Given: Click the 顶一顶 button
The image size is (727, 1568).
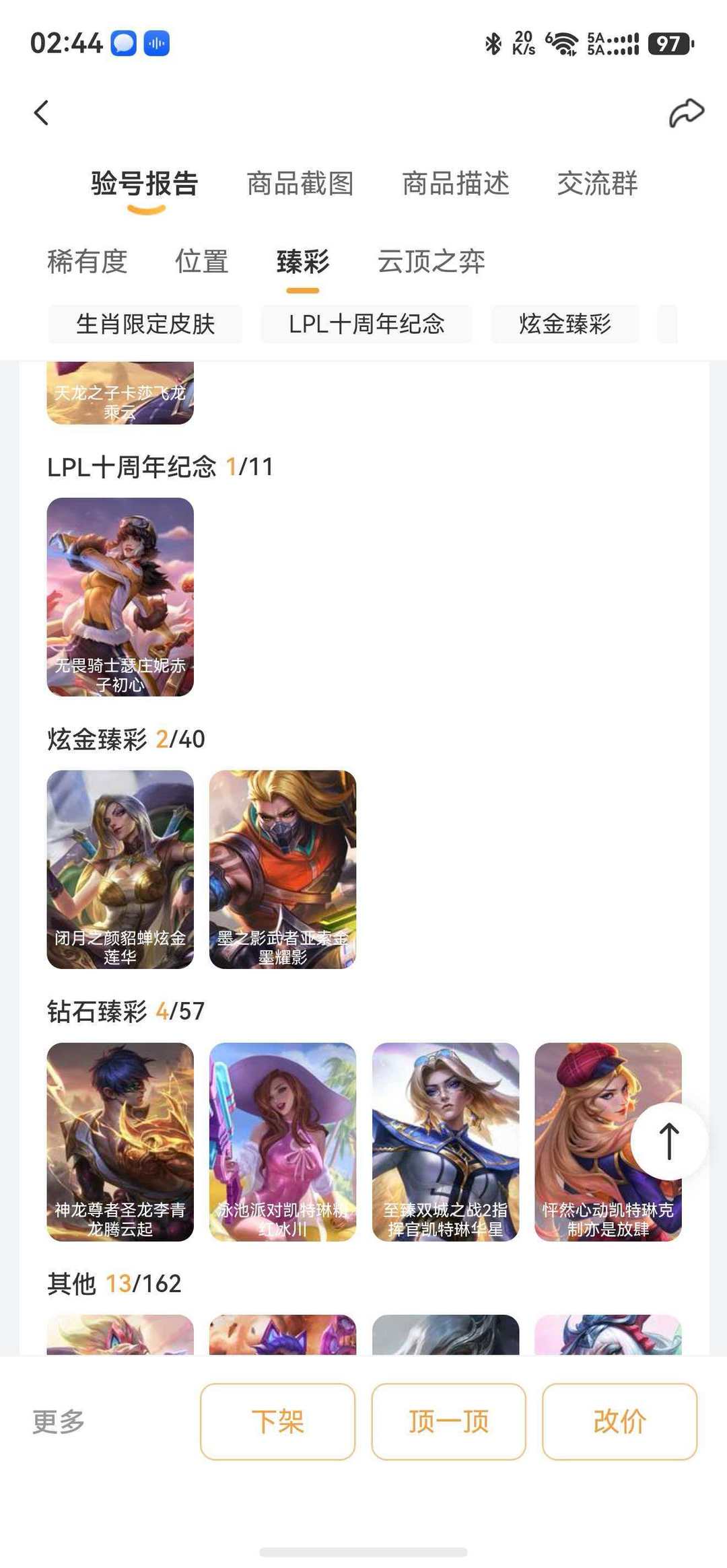Looking at the screenshot, I should (448, 1421).
